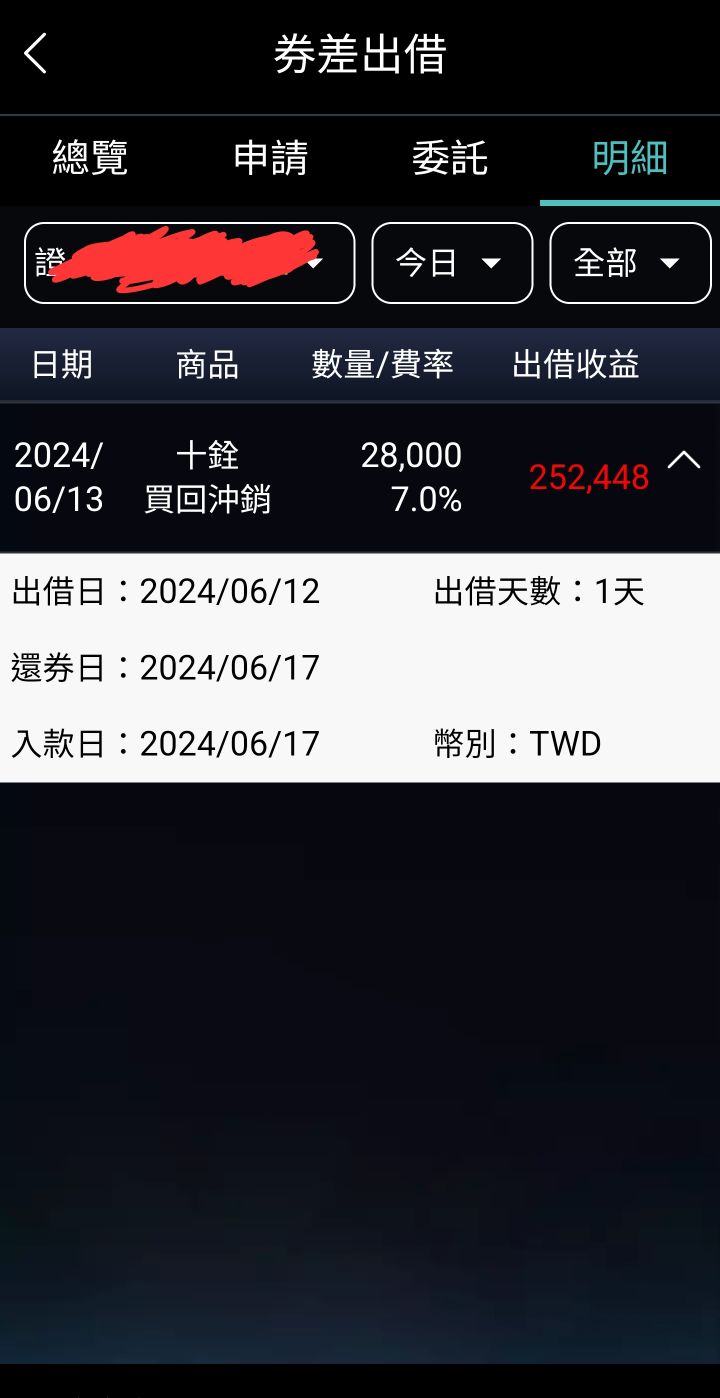Click the 數量/費率 column header
The height and width of the screenshot is (1398, 720).
[384, 365]
